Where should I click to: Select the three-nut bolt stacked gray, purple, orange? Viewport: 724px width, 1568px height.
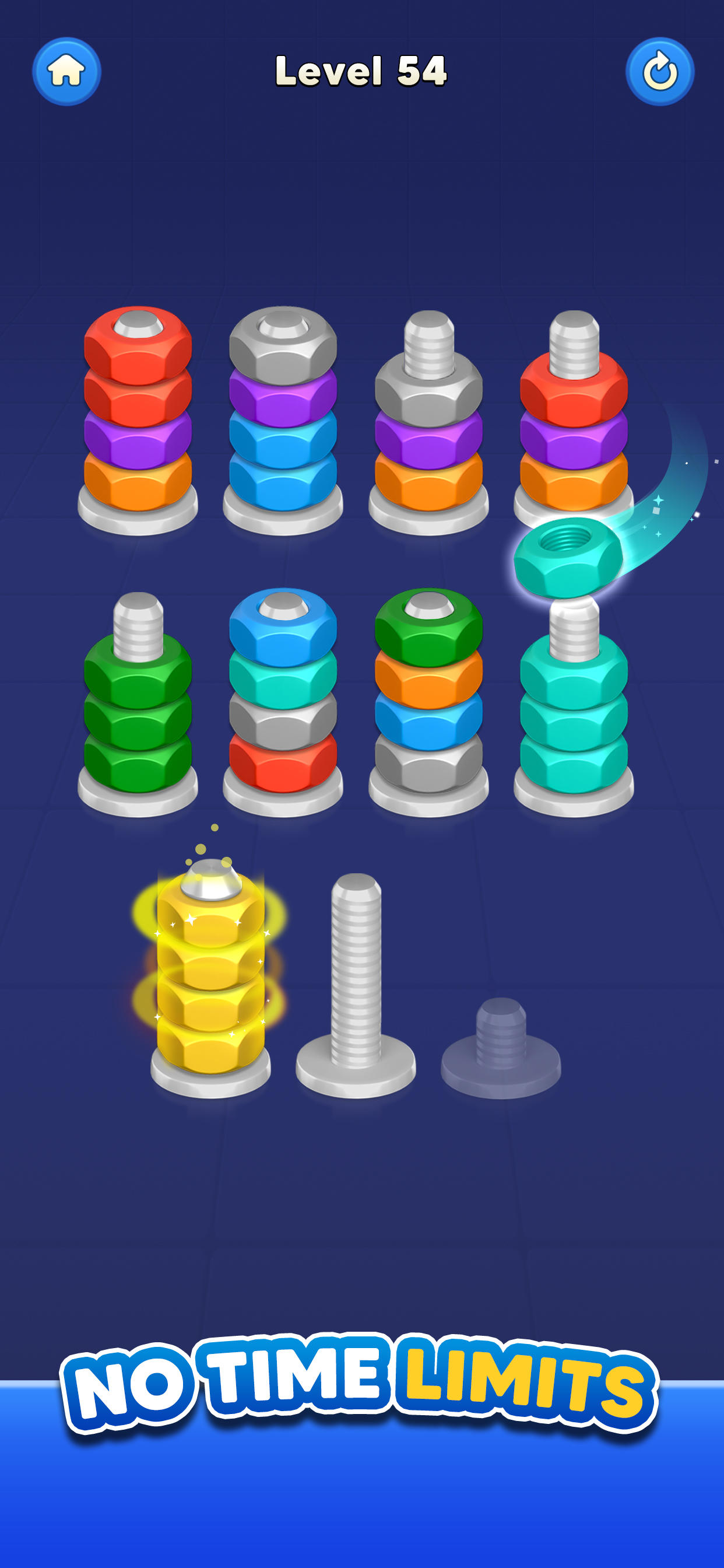(428, 426)
